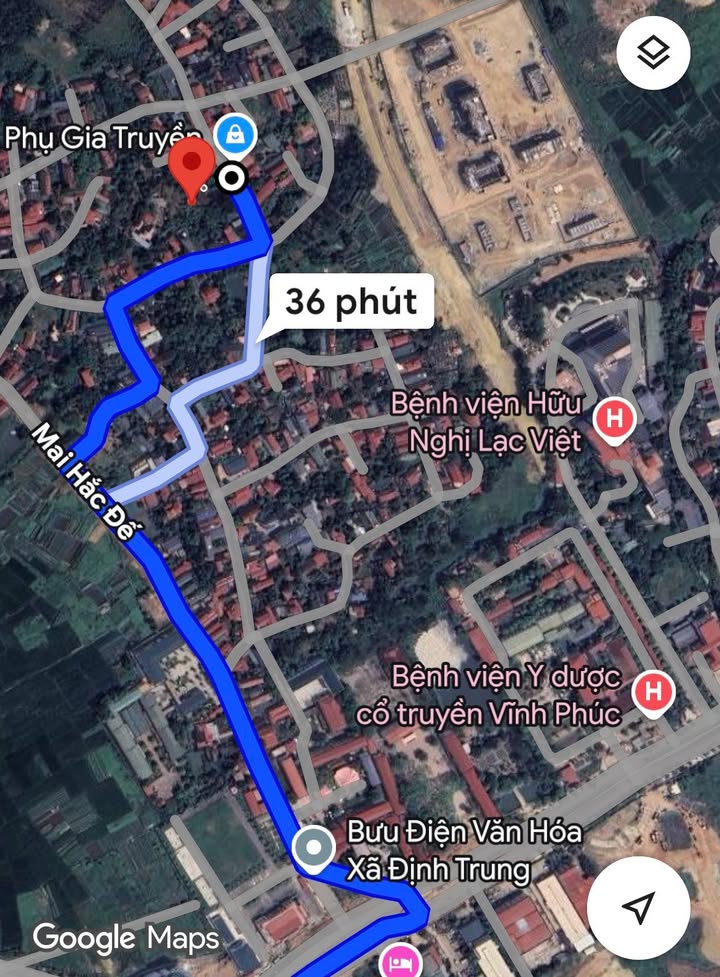720x977 pixels.
Task: Open Bệnh viện Hữu Nghị Lạc Việt hospital marker
Action: [x=614, y=418]
